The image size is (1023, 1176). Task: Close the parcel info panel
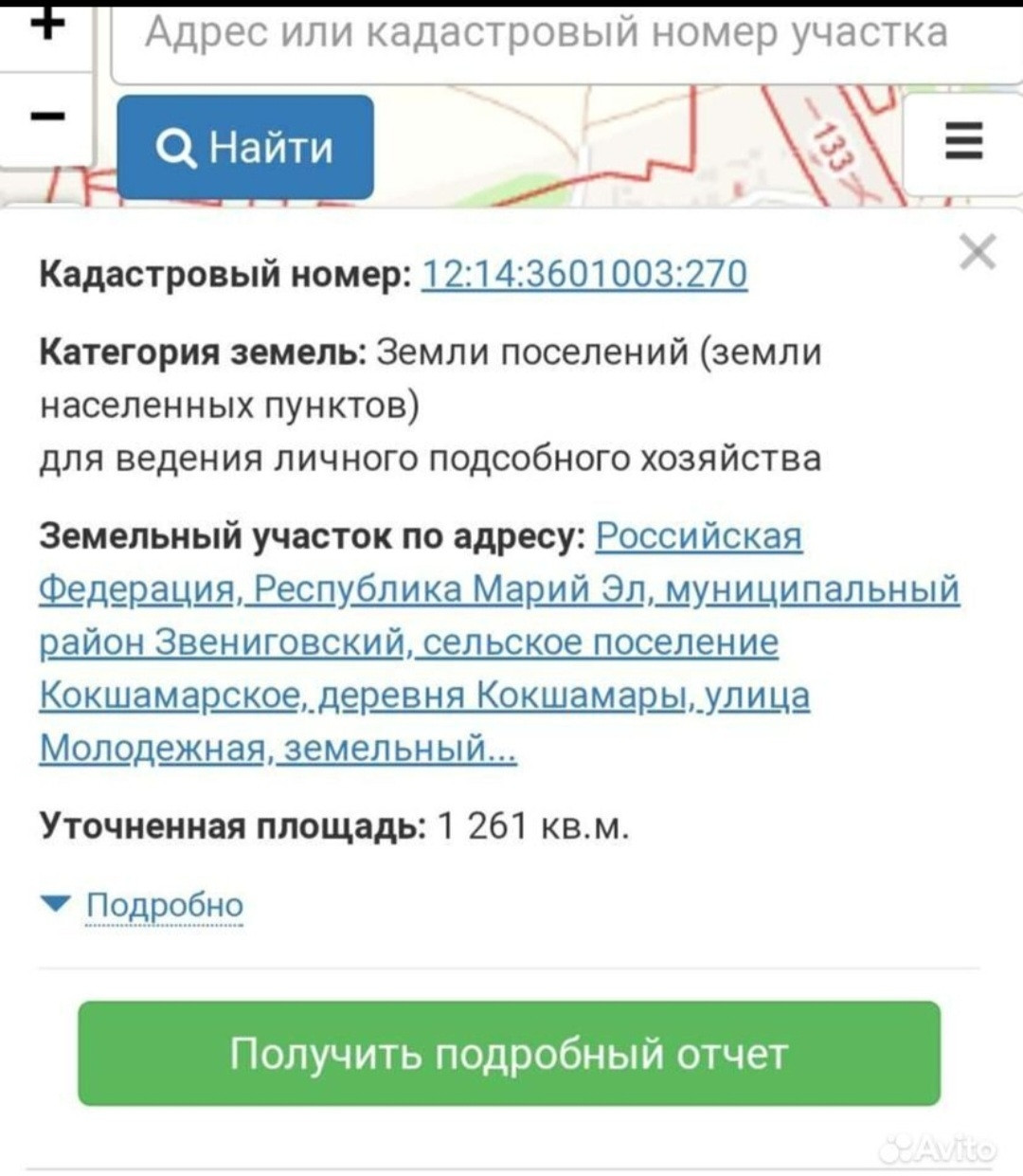(977, 253)
